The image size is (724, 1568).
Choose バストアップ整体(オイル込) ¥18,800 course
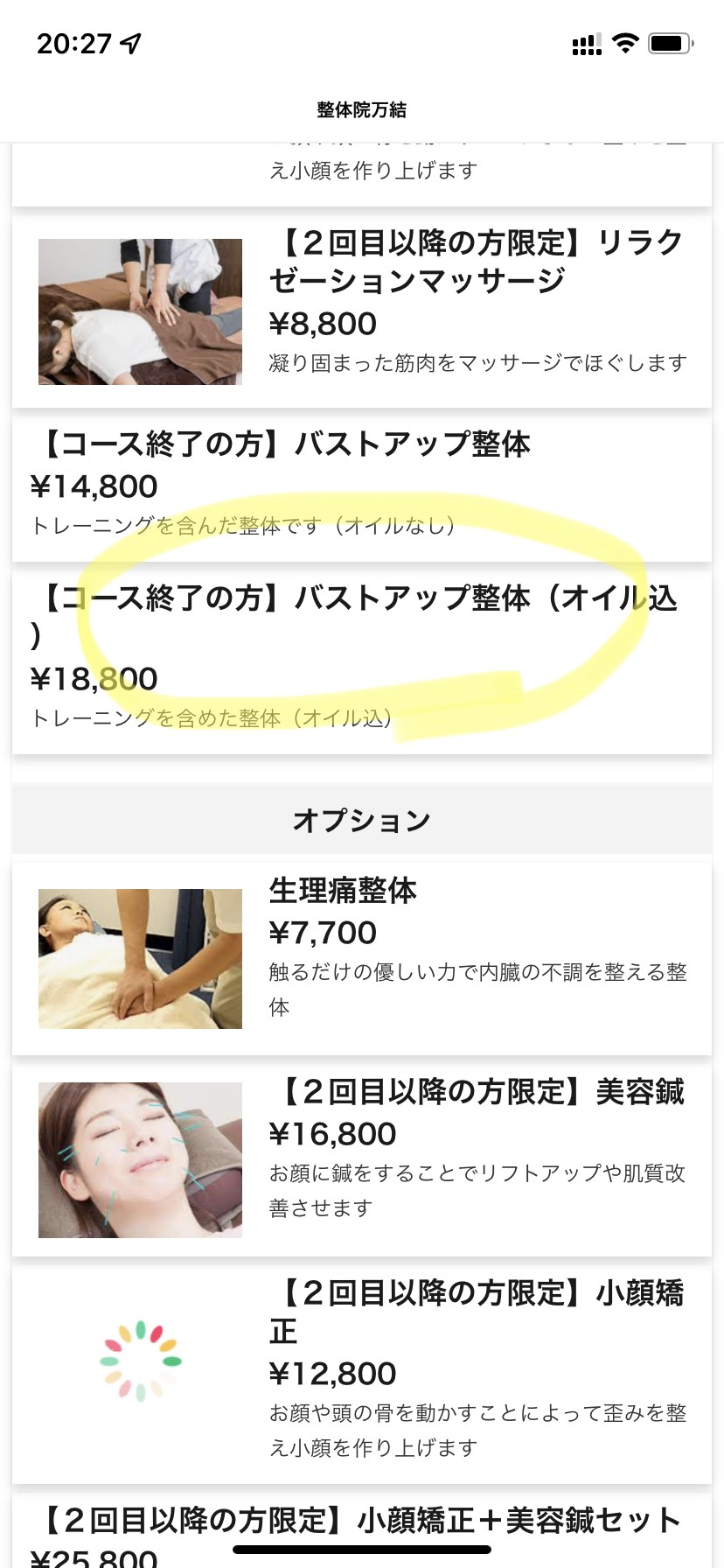(x=362, y=662)
